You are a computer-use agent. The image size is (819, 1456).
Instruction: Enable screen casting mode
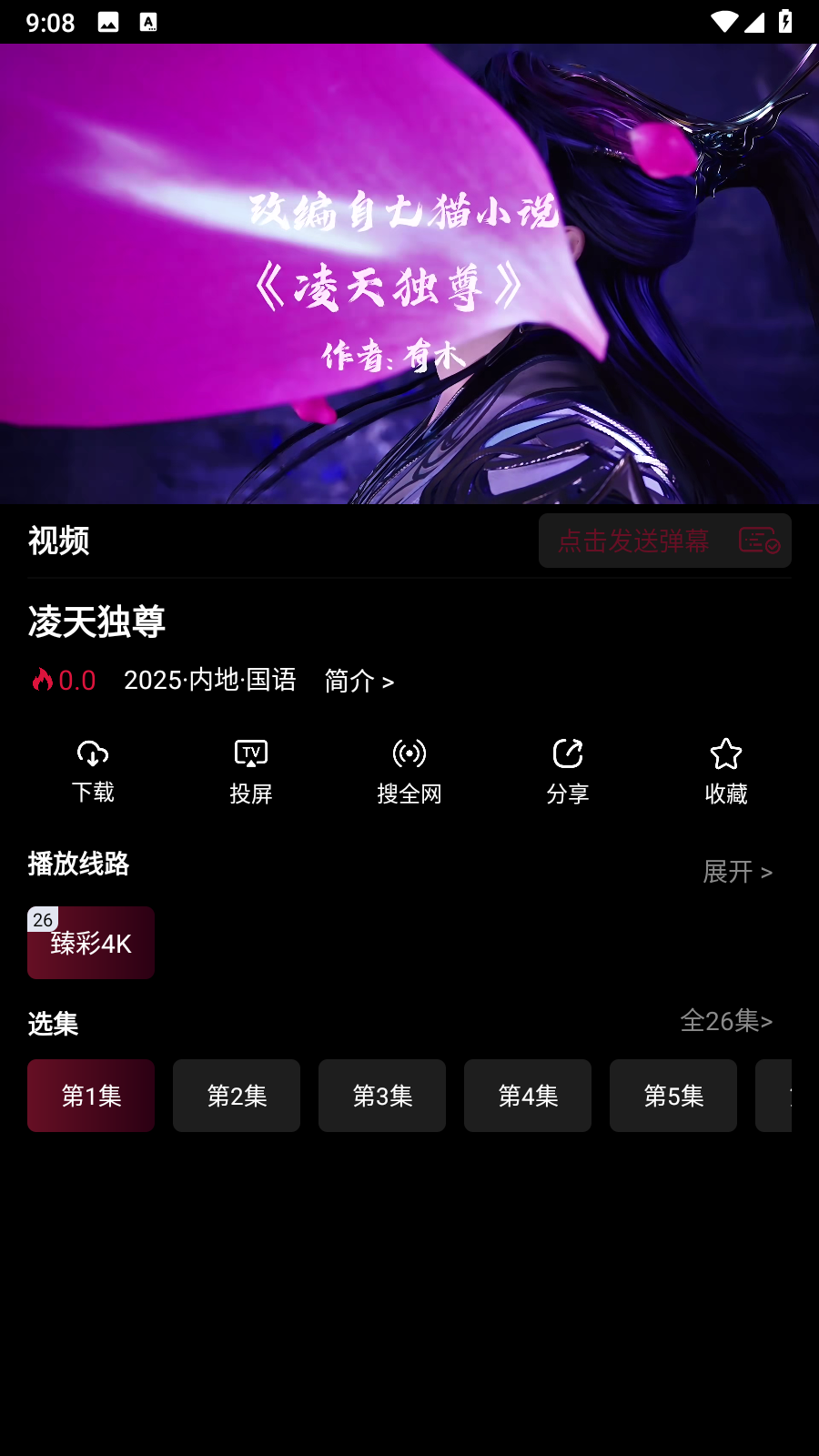250,769
